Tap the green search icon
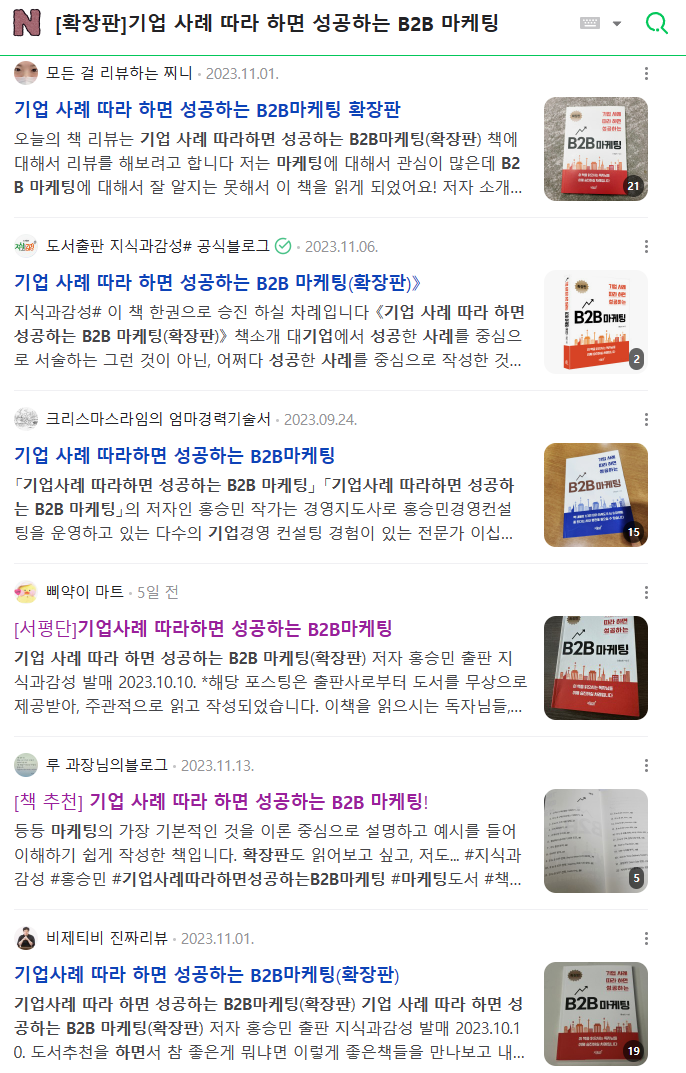The height and width of the screenshot is (1073, 686). pos(656,23)
